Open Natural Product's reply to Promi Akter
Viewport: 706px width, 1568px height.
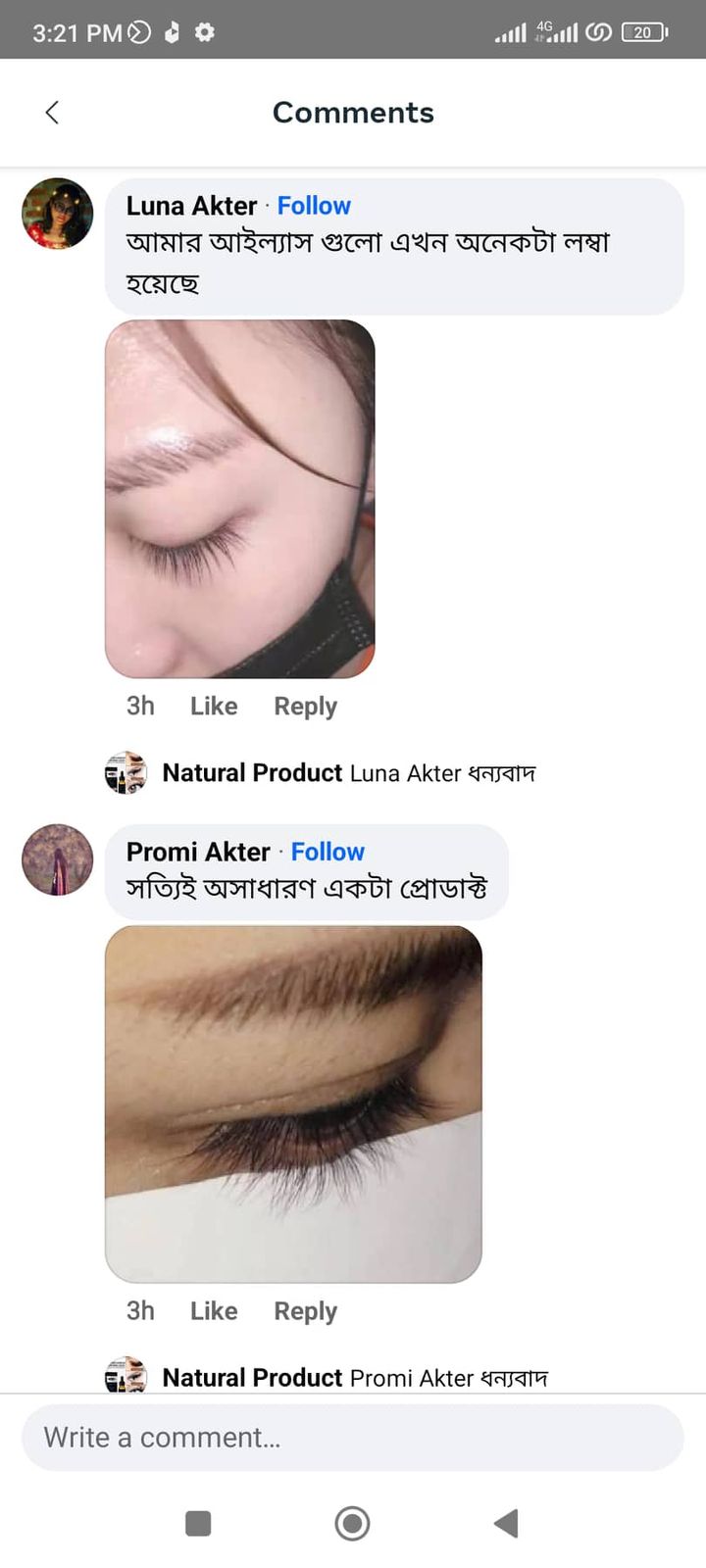[353, 1377]
